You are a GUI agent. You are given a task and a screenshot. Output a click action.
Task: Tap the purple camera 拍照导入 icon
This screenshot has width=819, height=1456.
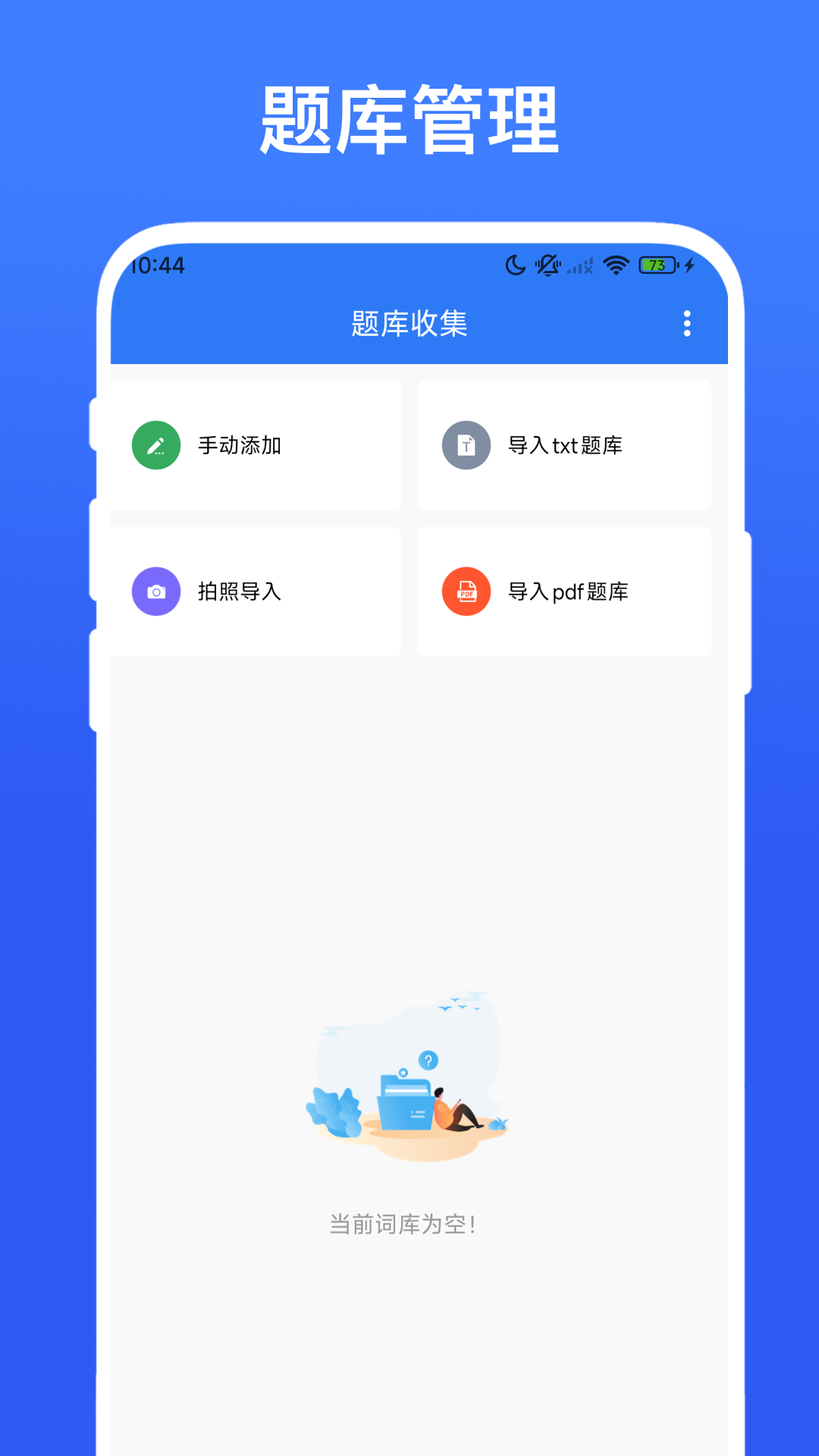155,592
